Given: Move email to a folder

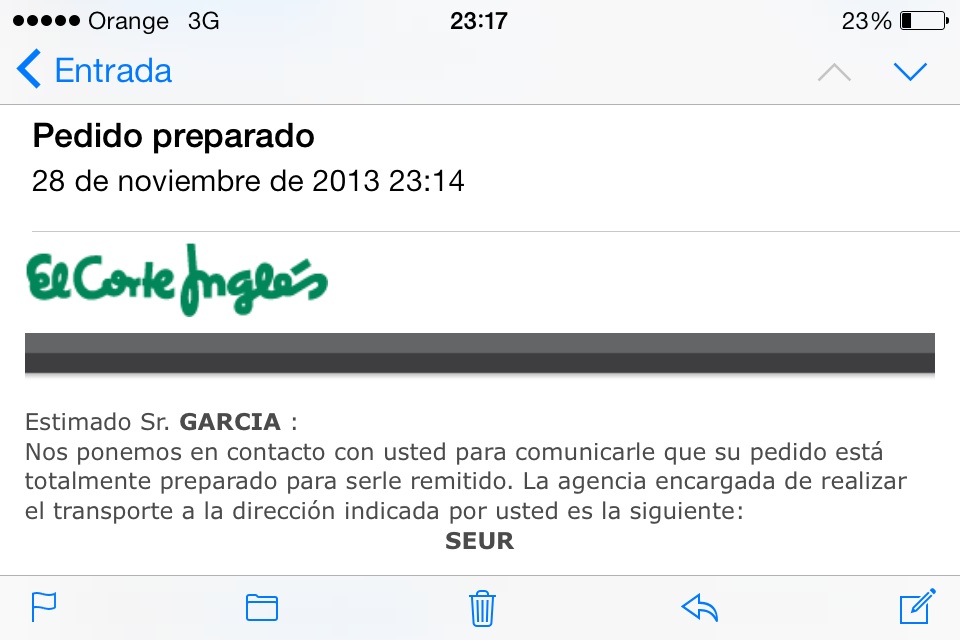Looking at the screenshot, I should click(x=262, y=607).
